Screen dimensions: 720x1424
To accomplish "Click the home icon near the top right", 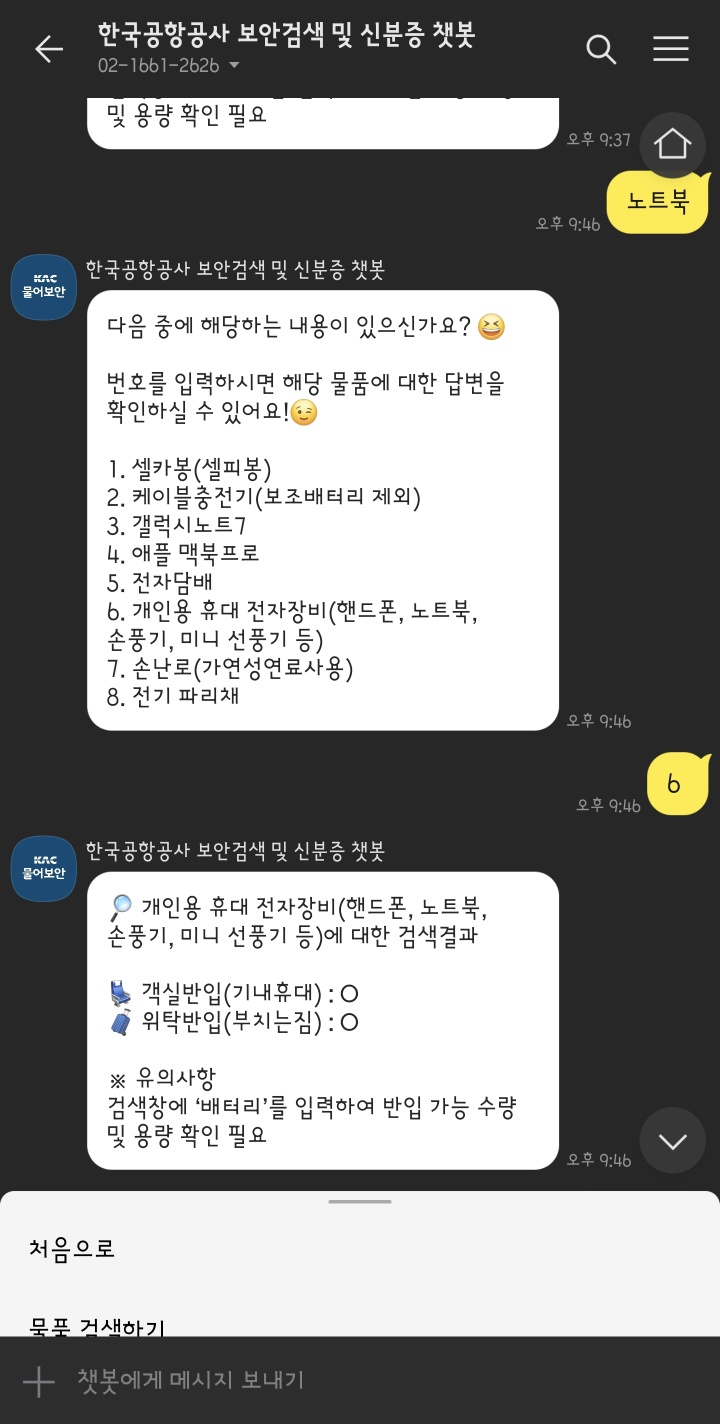I will tap(672, 144).
